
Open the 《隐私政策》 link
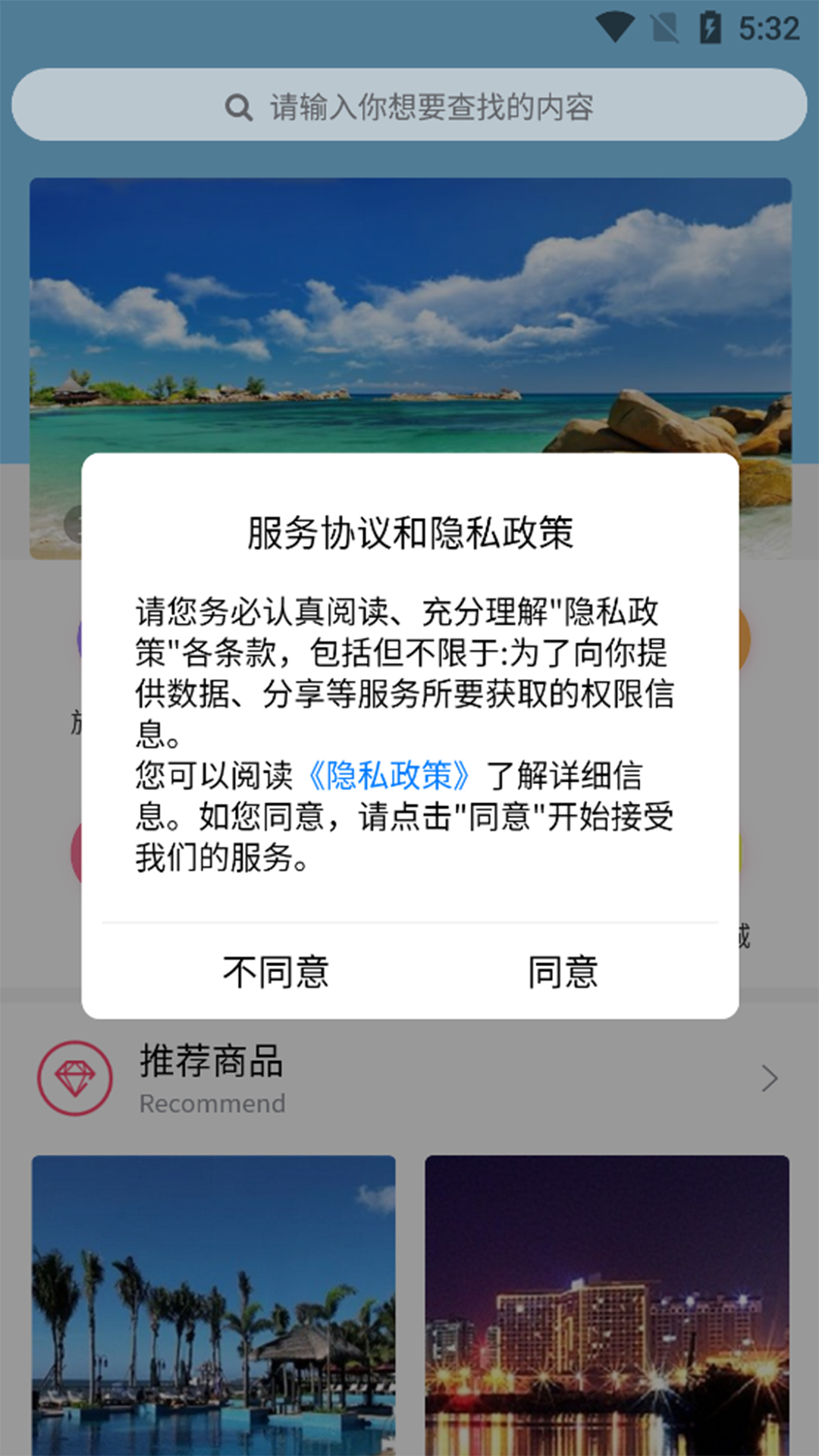point(389,776)
